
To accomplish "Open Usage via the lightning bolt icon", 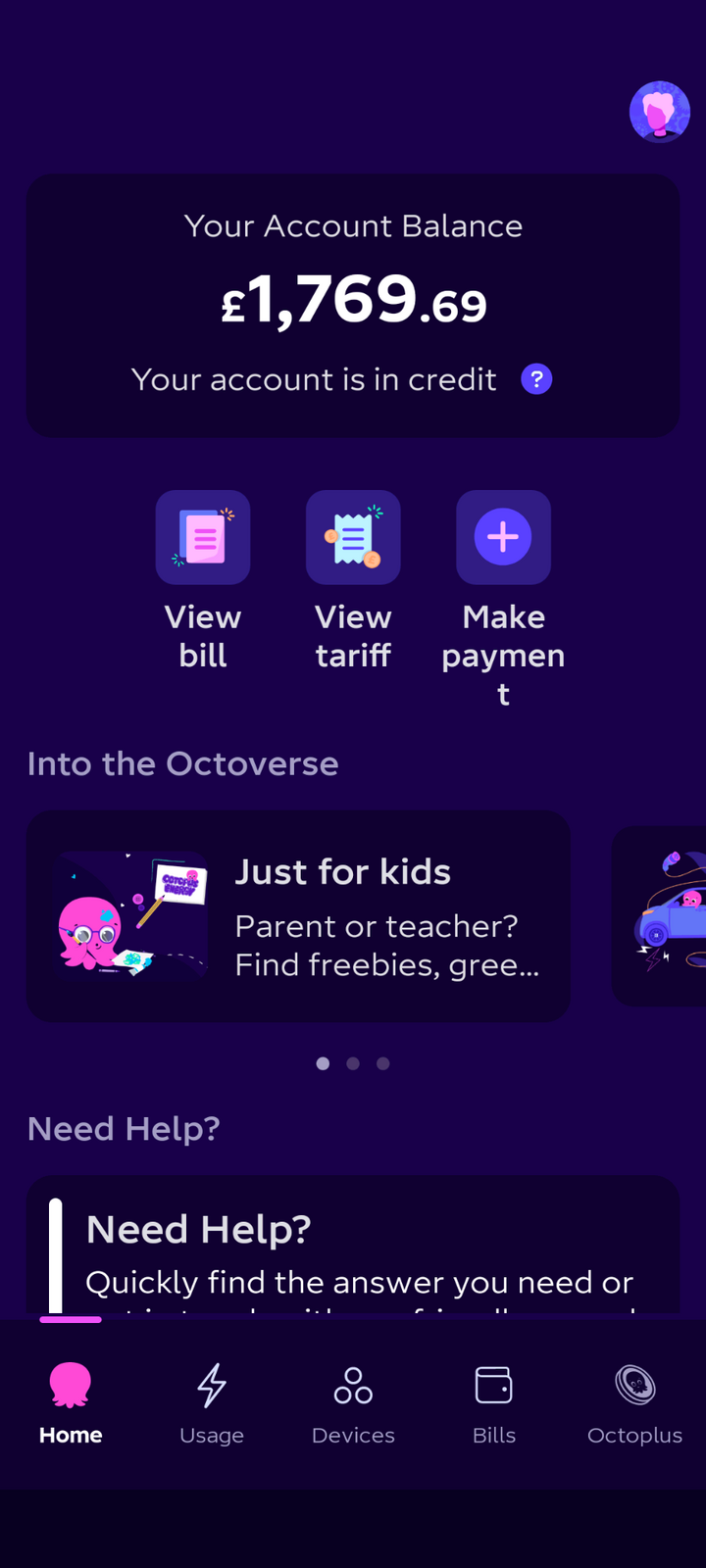I will tap(211, 1385).
